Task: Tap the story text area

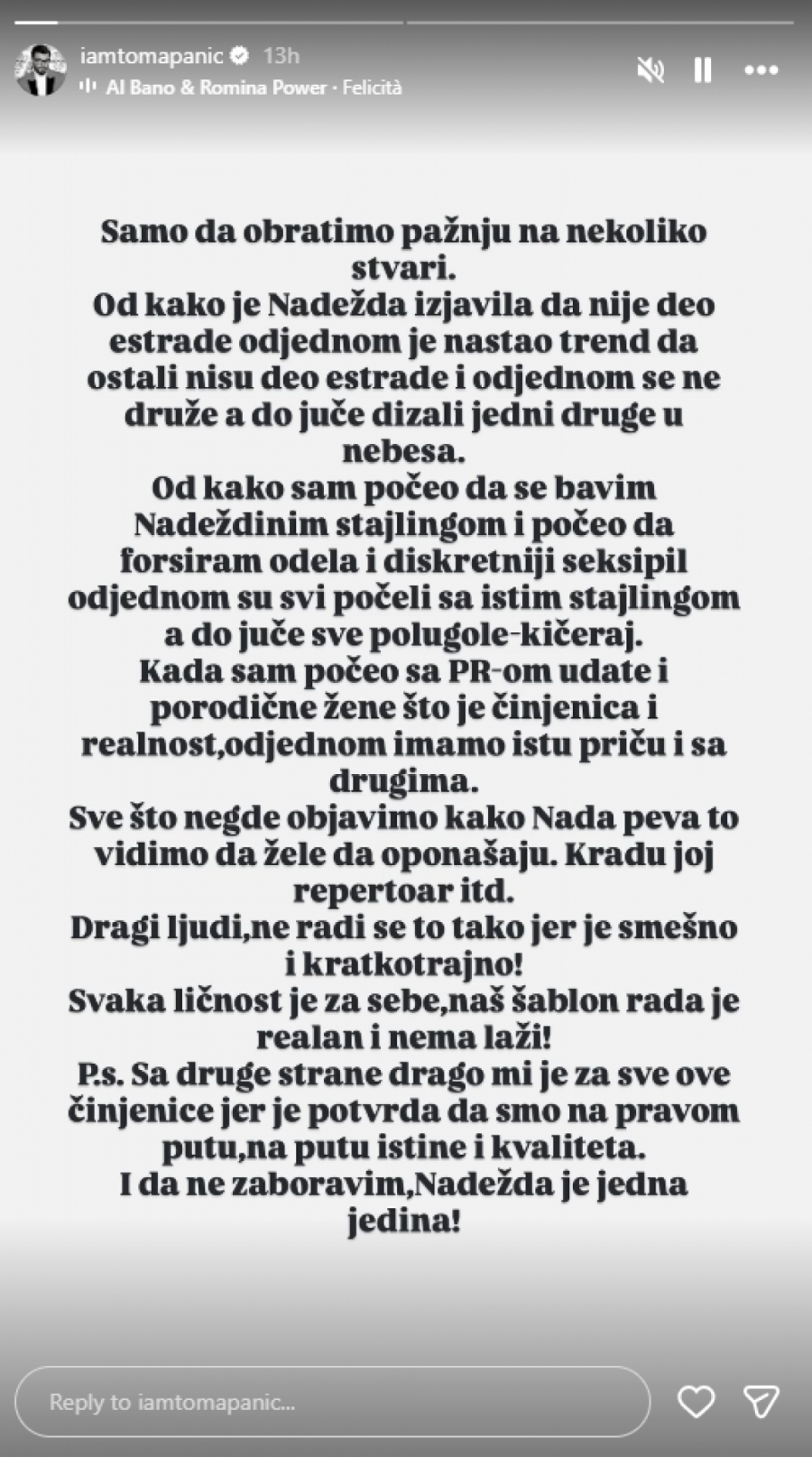Action: point(406,722)
